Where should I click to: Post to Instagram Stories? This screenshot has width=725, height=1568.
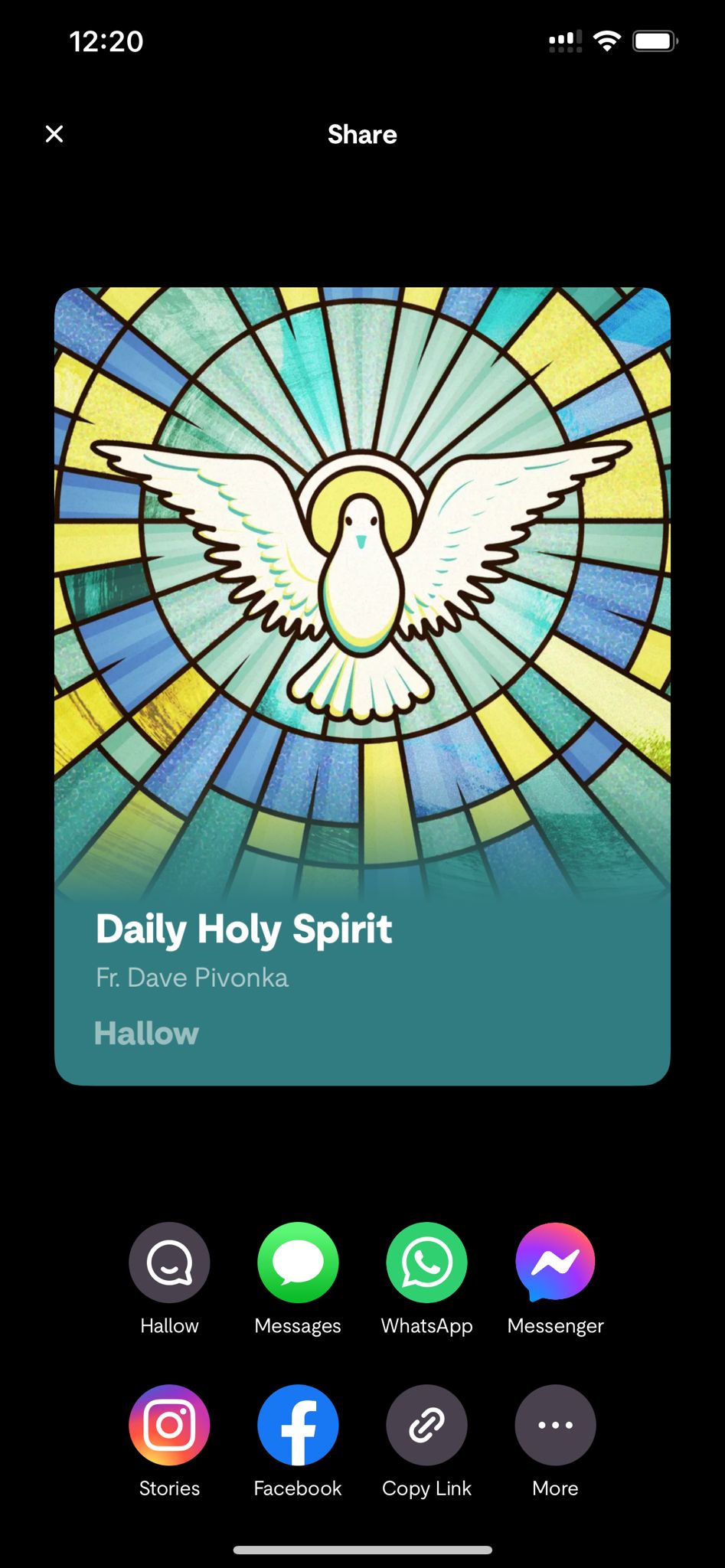169,1424
